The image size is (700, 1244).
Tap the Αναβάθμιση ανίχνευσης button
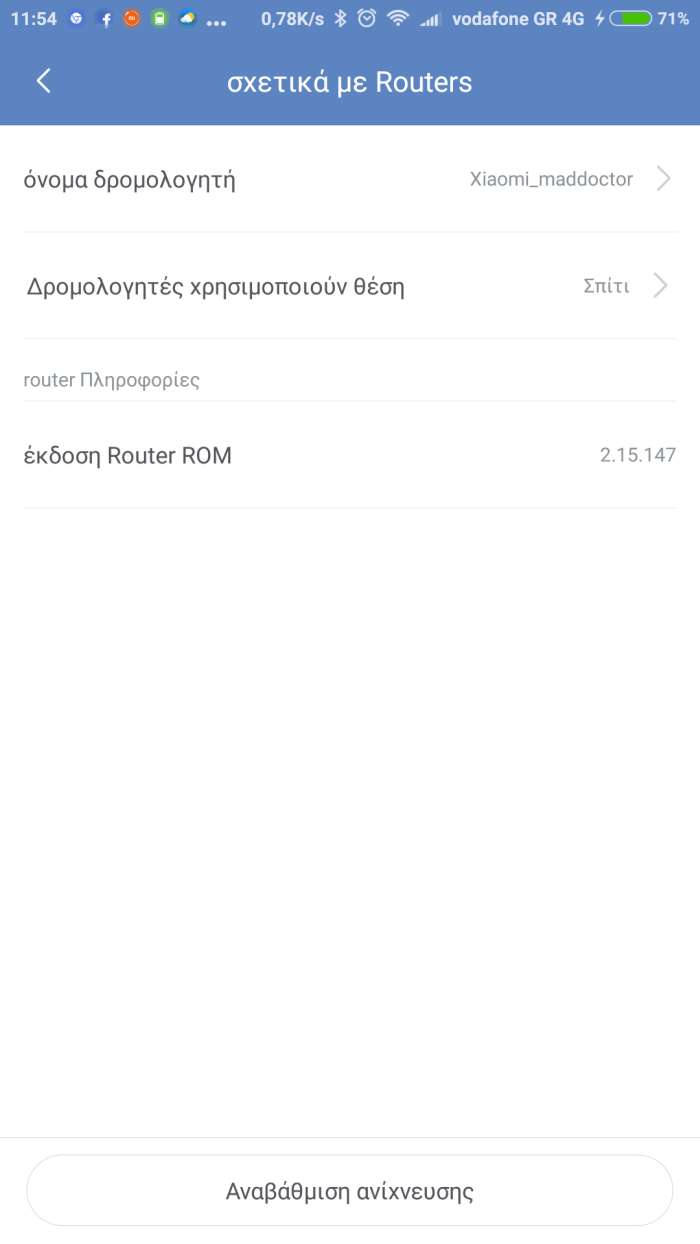point(349,1191)
